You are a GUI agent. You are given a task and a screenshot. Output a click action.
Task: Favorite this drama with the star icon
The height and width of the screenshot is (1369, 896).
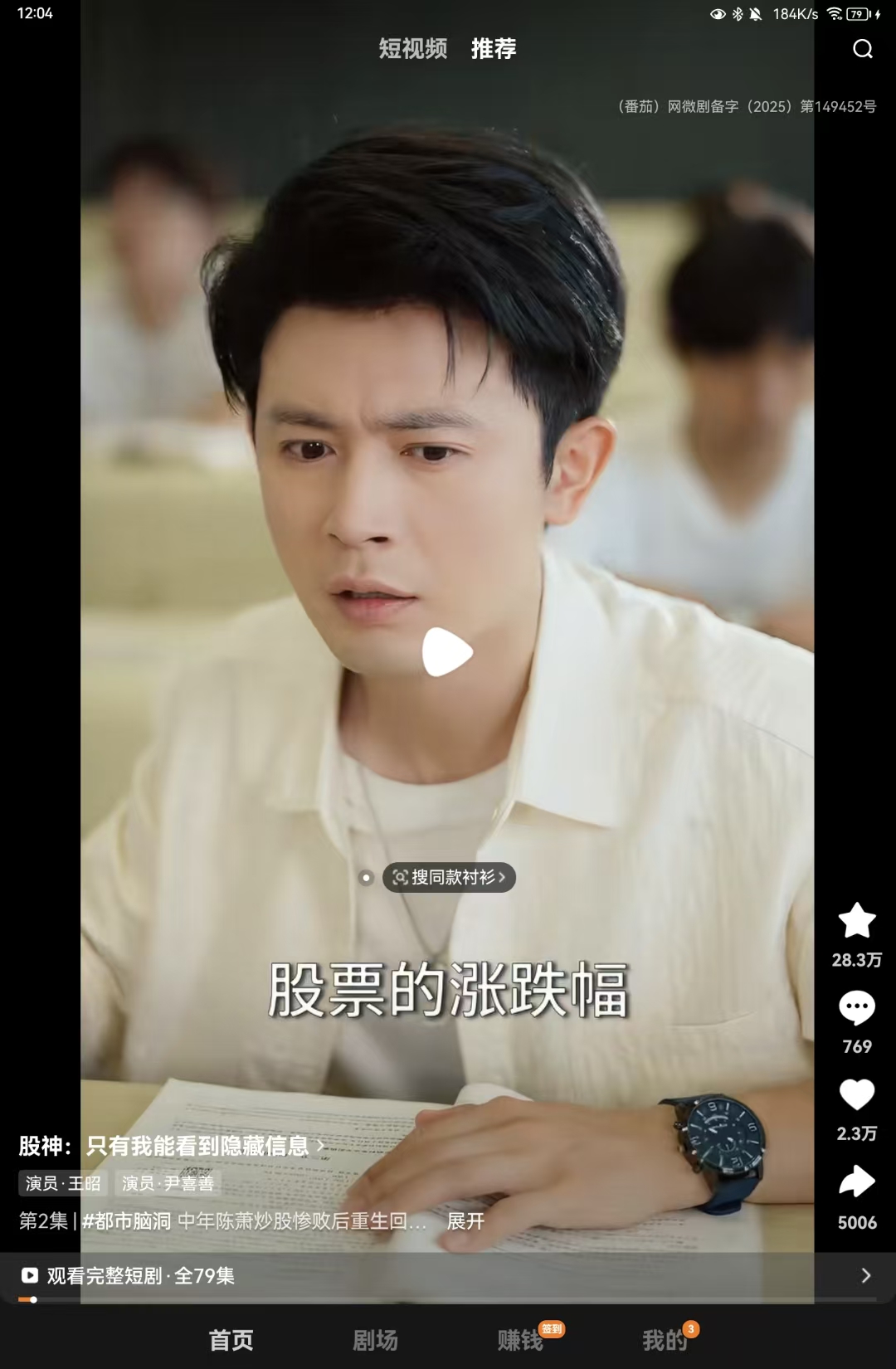coord(857,921)
